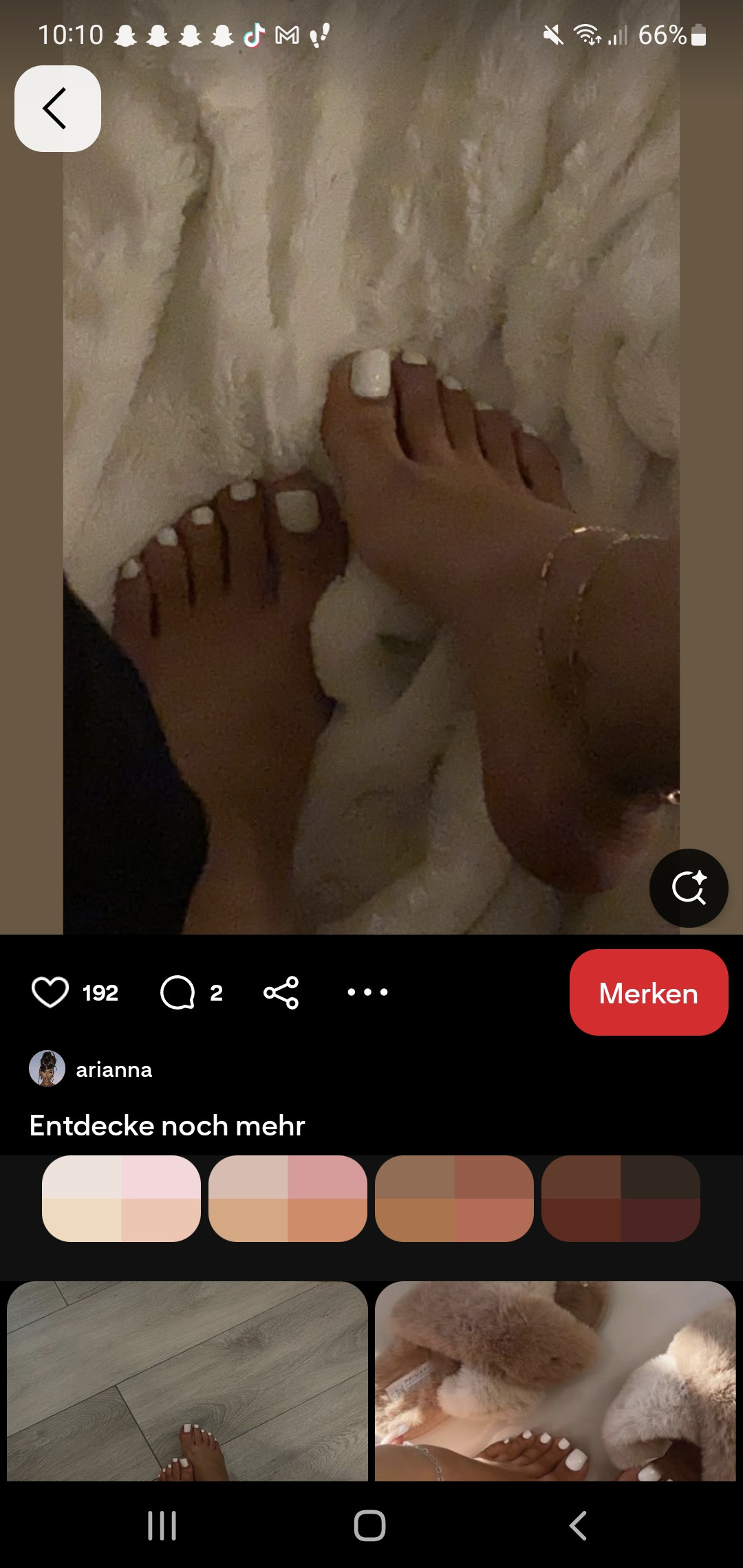Open the three-dot overflow menu
Viewport: 743px width, 1568px height.
click(x=368, y=992)
